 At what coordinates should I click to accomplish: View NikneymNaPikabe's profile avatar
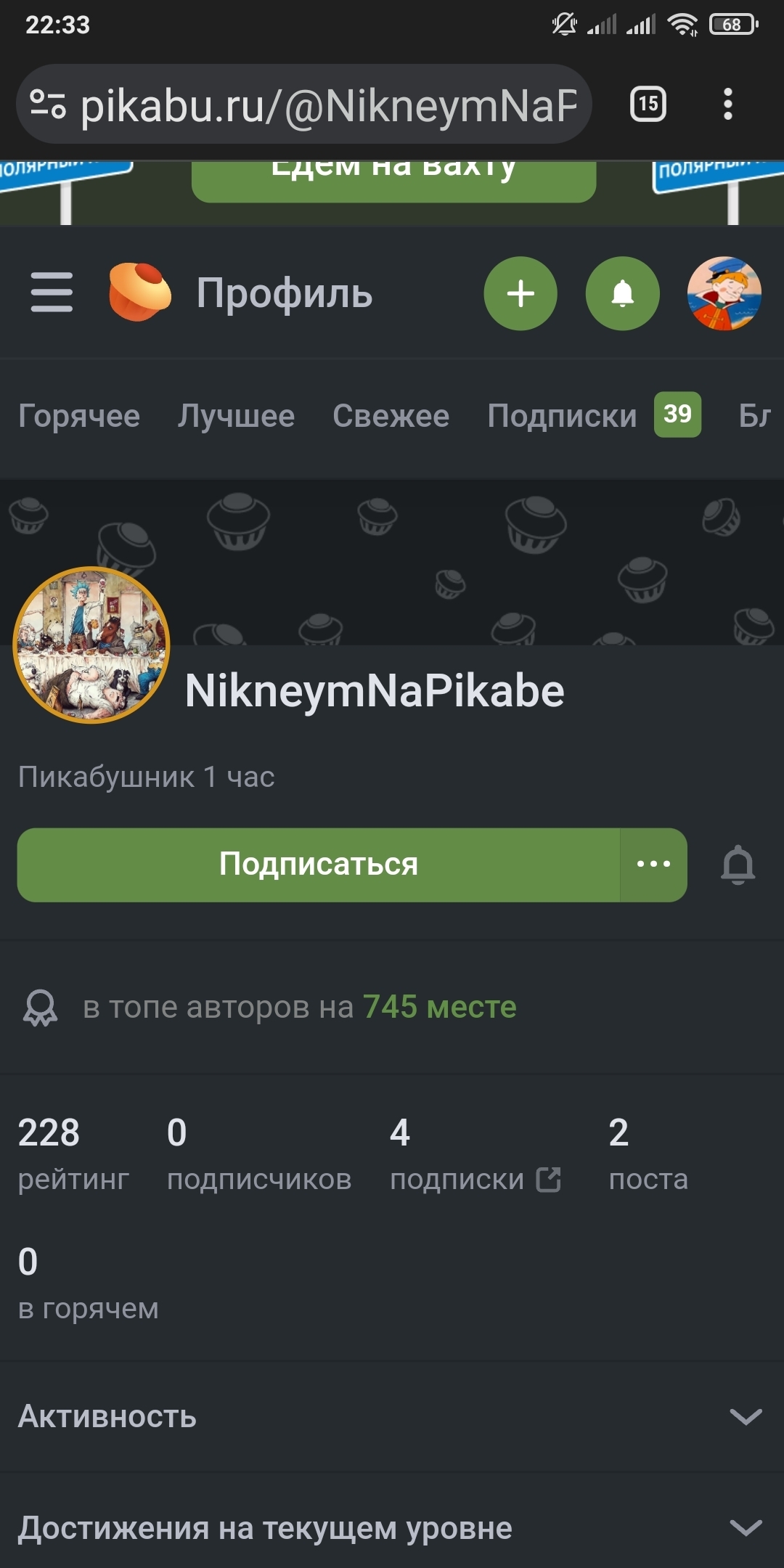tap(91, 645)
